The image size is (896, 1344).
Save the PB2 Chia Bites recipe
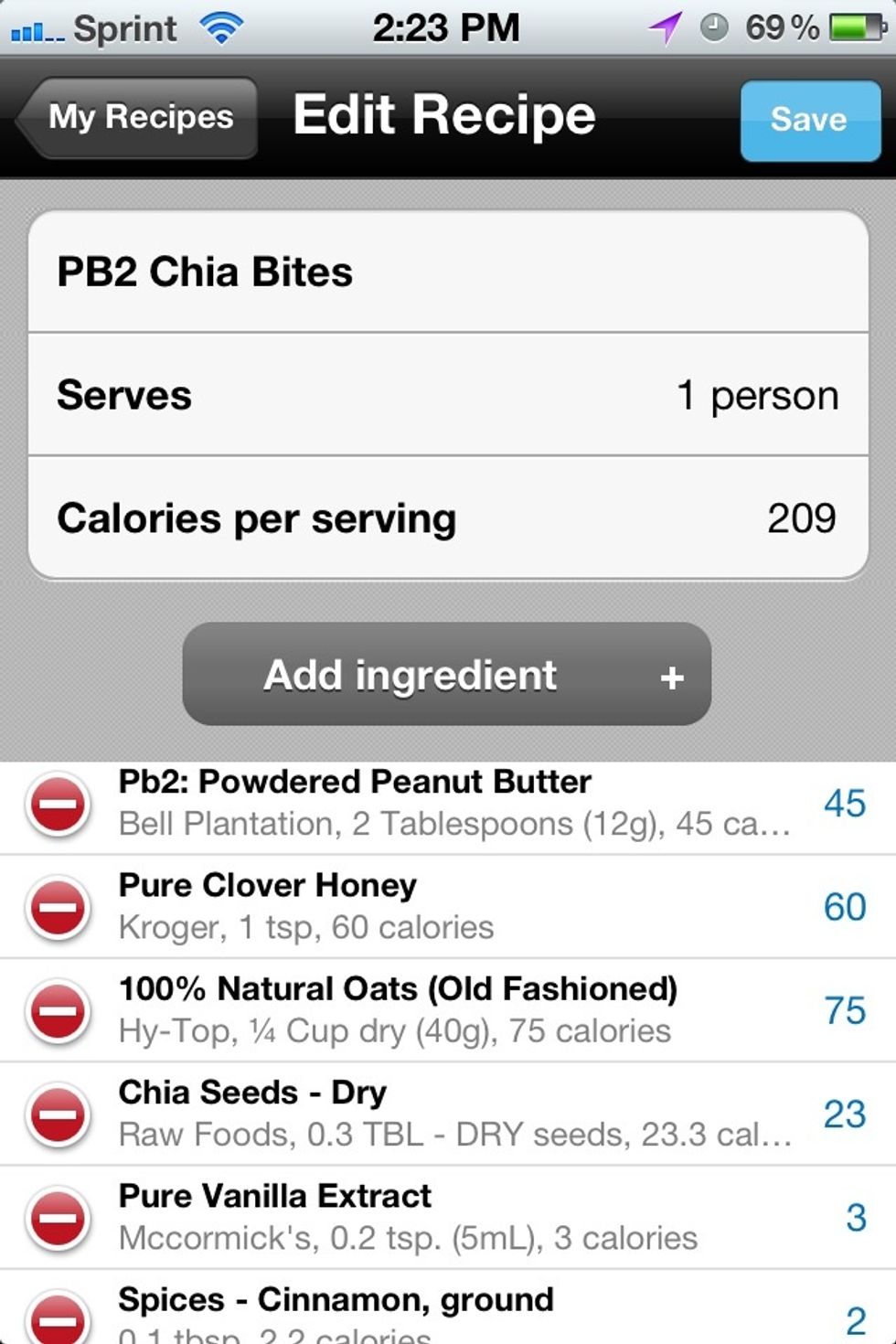[808, 119]
